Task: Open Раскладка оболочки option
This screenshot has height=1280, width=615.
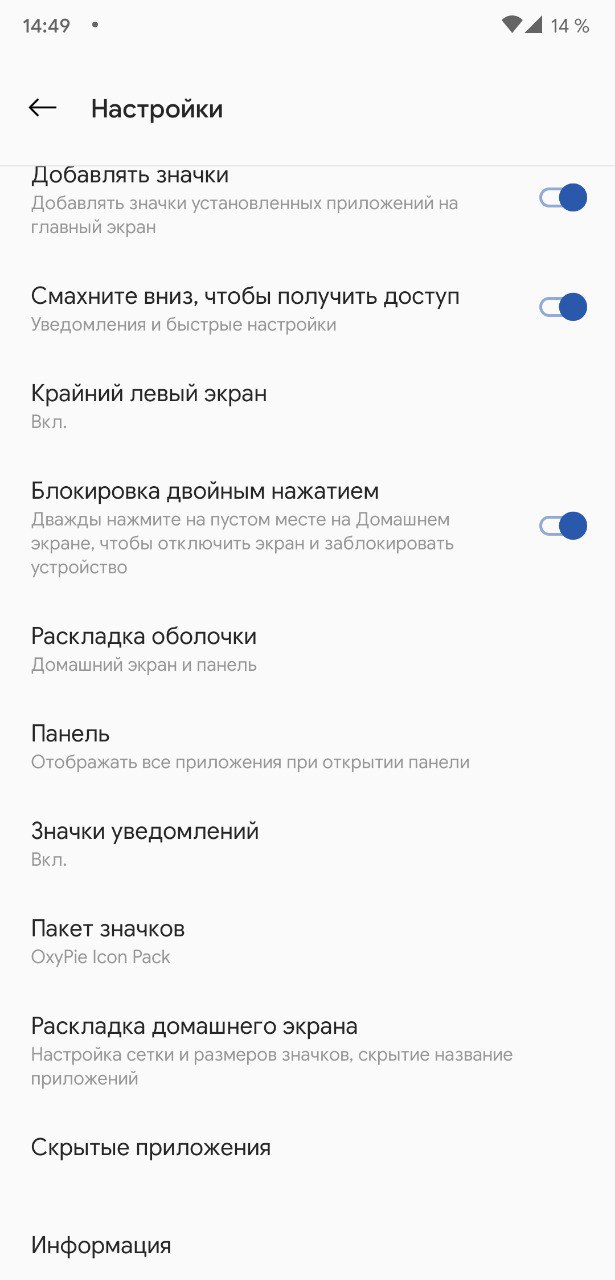Action: coord(145,648)
